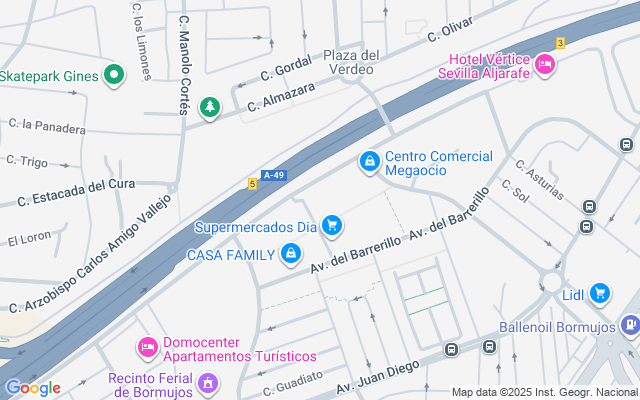Screen dimensions: 640x400
Task: Select the Ballenoil Bormujos fuel station pin
Action: pyautogui.click(x=631, y=326)
